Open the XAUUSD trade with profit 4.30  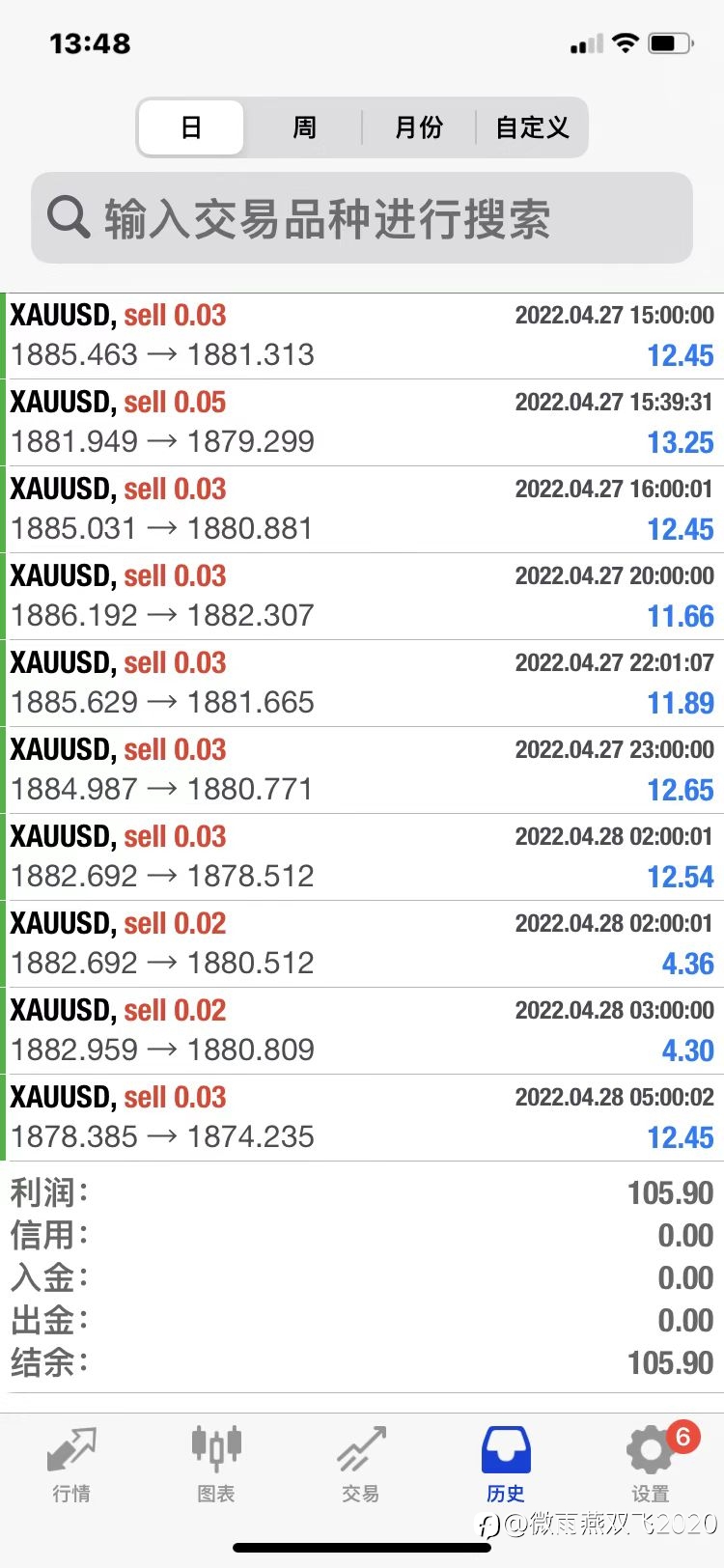pos(362,1031)
